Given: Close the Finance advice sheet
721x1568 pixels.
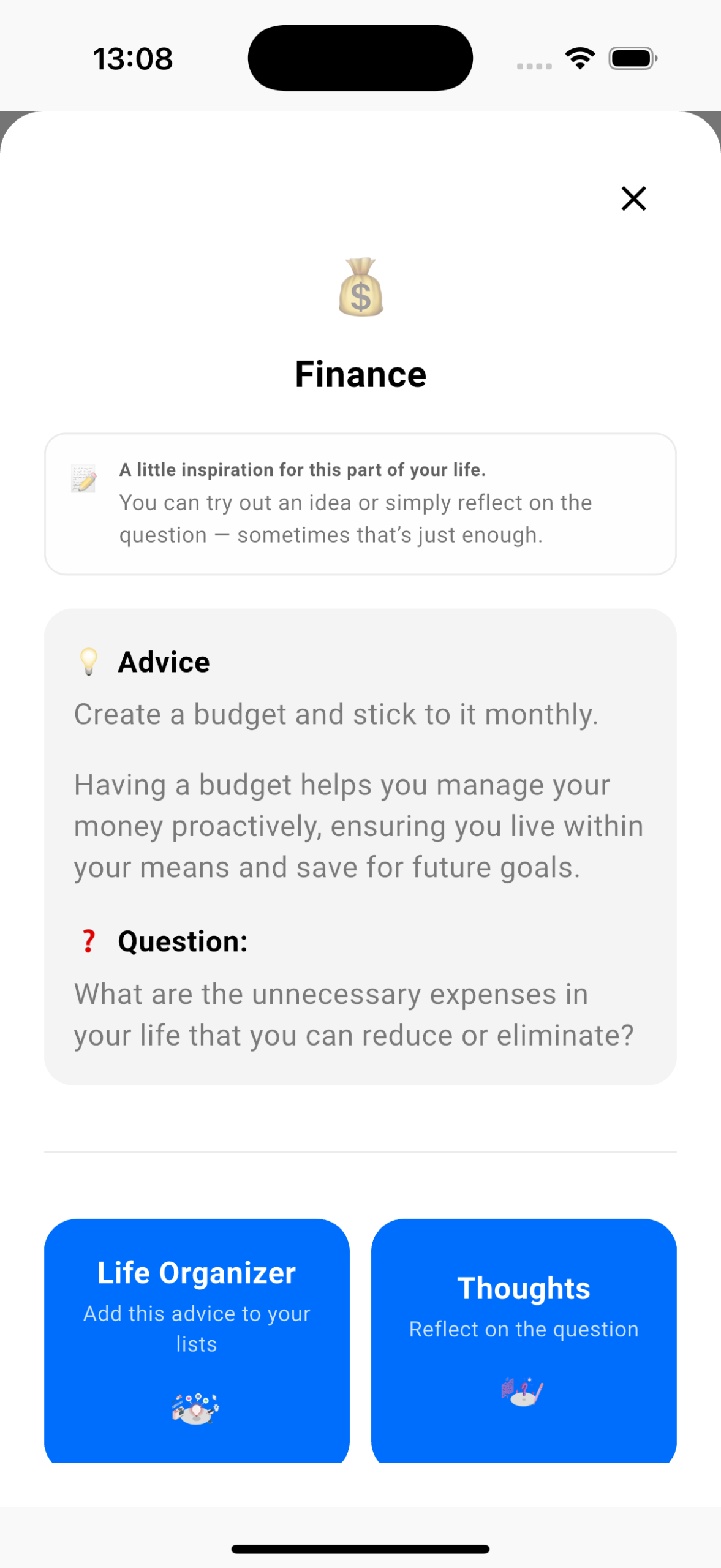Looking at the screenshot, I should pyautogui.click(x=633, y=198).
